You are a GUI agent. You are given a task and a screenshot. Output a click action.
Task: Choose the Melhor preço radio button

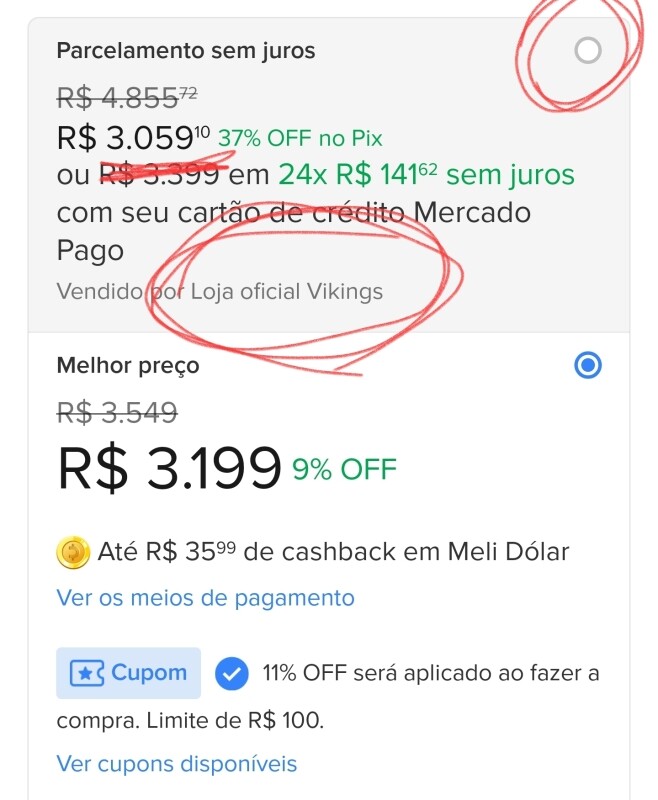(x=589, y=366)
